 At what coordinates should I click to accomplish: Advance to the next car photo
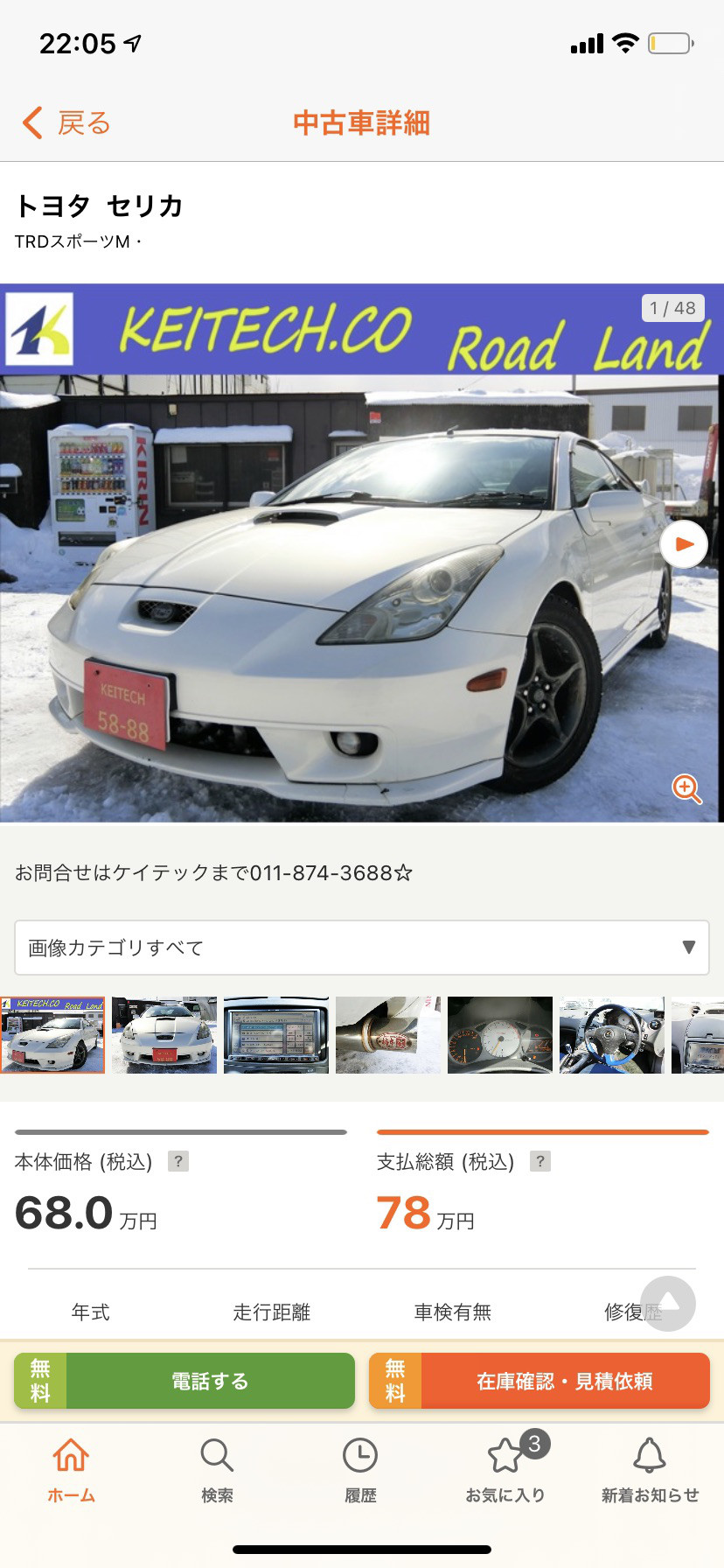[684, 544]
